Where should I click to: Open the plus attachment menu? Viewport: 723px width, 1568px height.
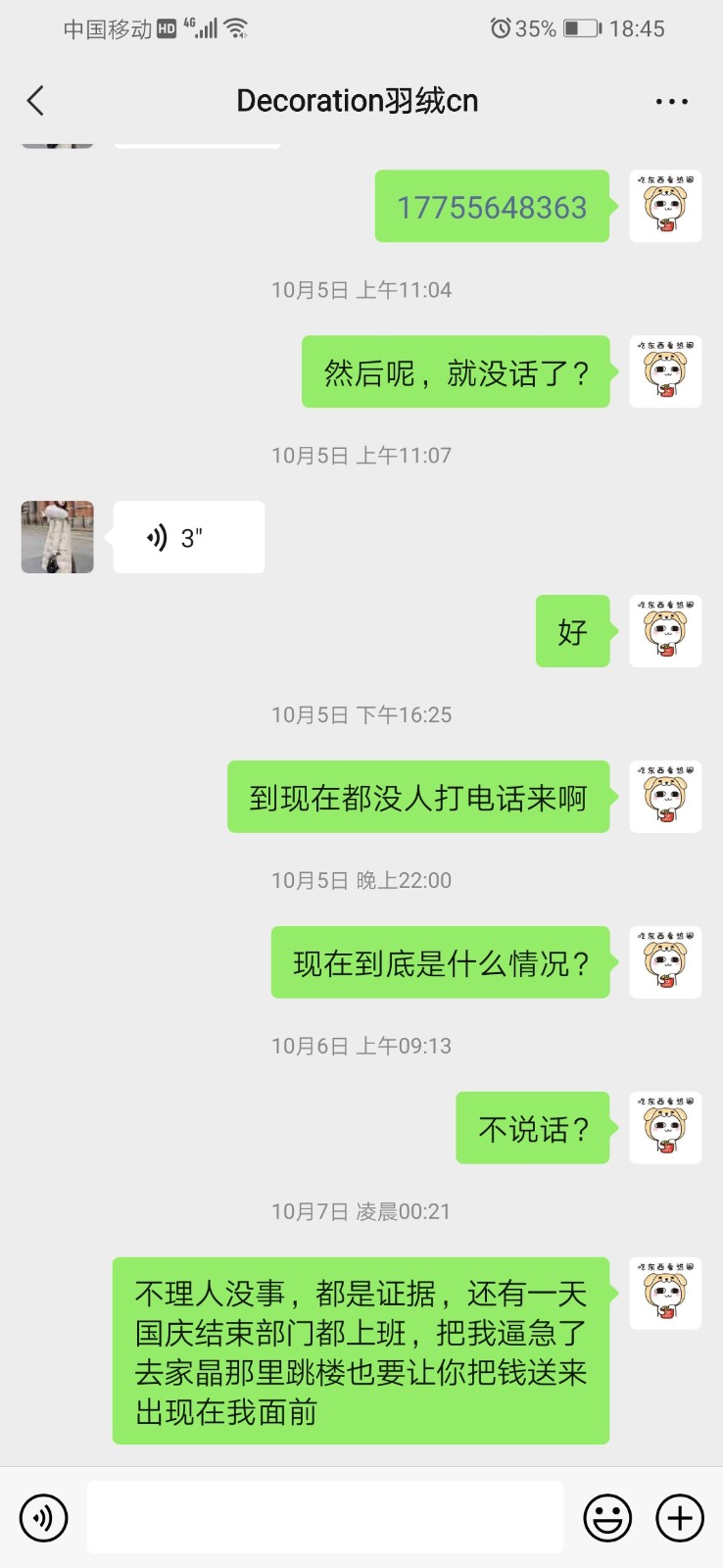[x=680, y=1518]
